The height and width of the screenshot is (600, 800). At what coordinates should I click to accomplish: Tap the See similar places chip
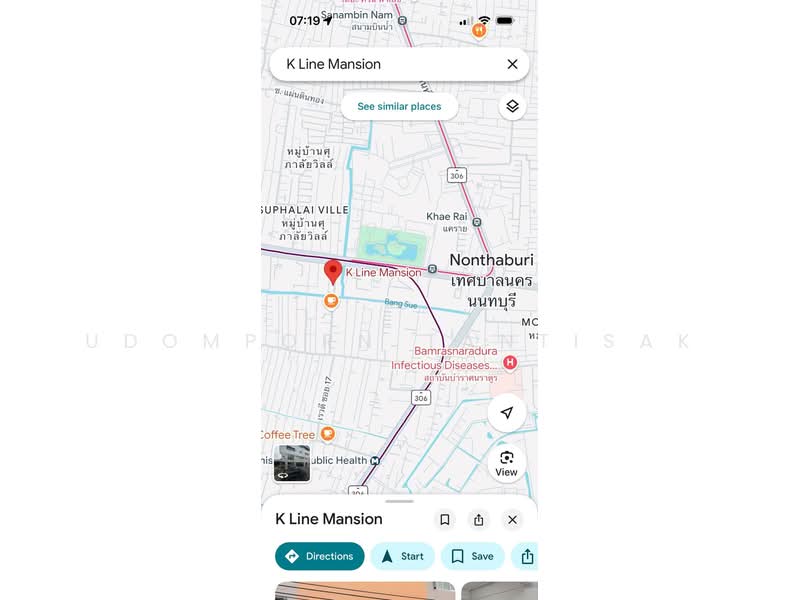click(399, 106)
